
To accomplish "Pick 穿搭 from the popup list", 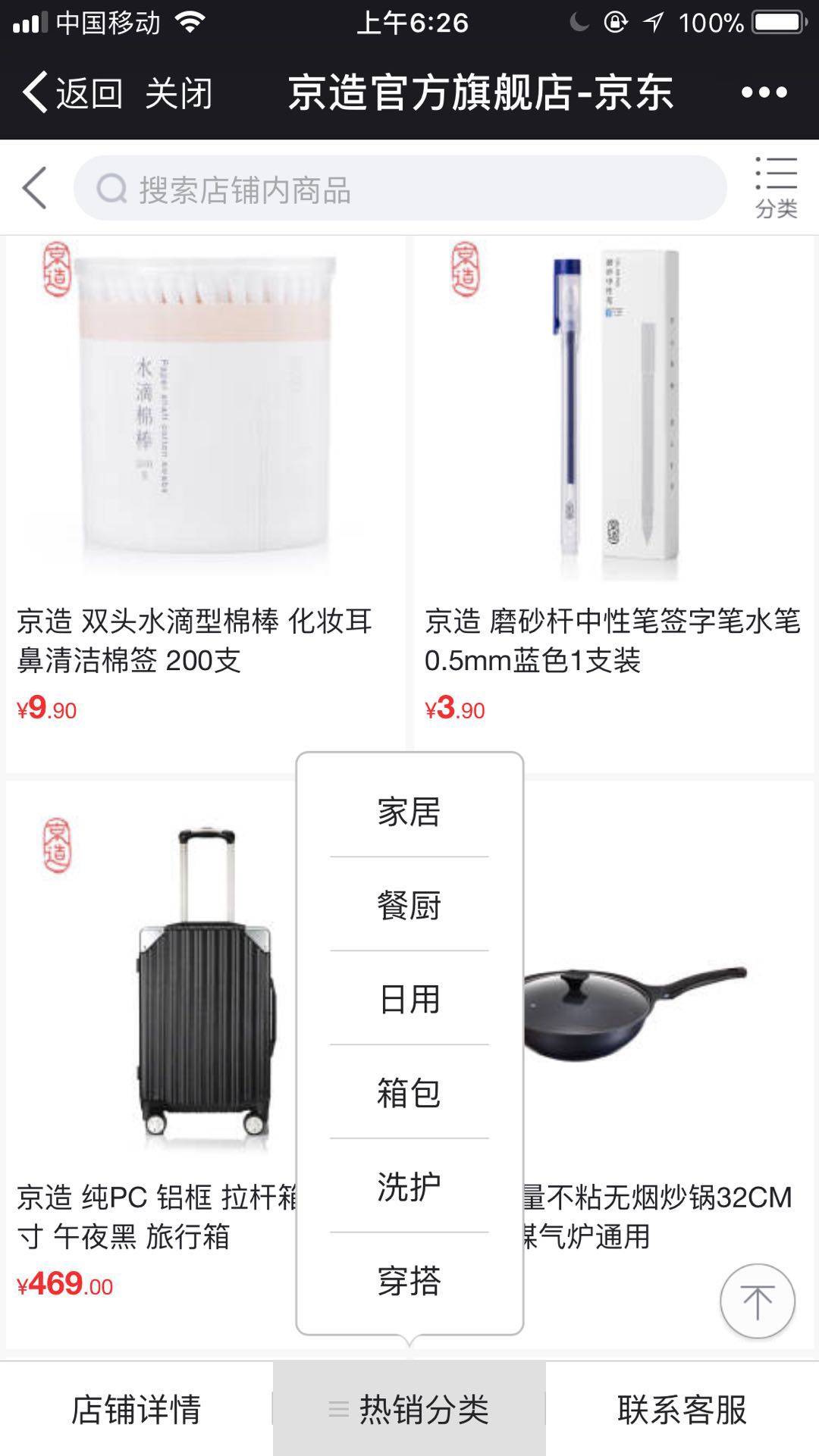I will point(409,1281).
